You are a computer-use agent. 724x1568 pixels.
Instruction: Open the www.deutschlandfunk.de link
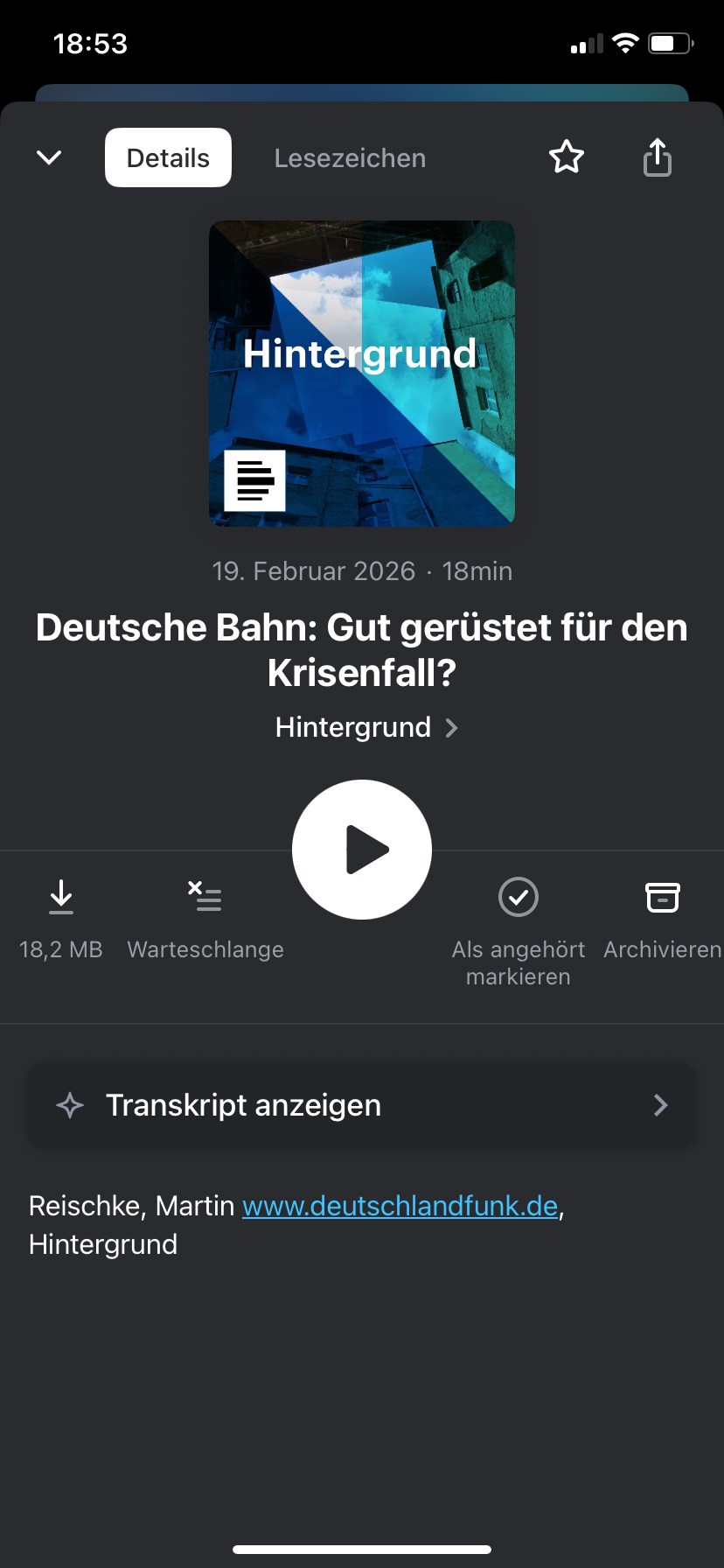(400, 1206)
